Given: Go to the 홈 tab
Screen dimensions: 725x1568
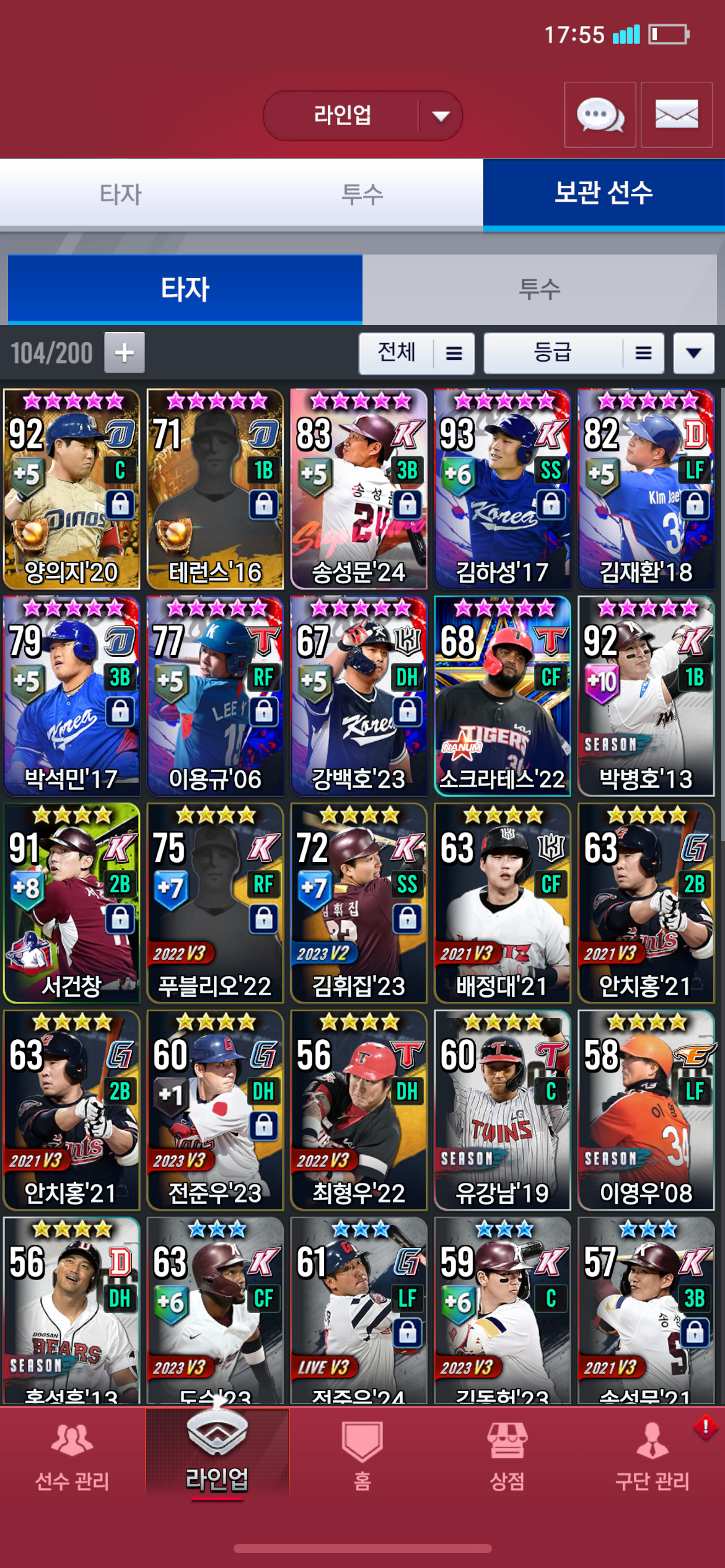Looking at the screenshot, I should [362, 1456].
